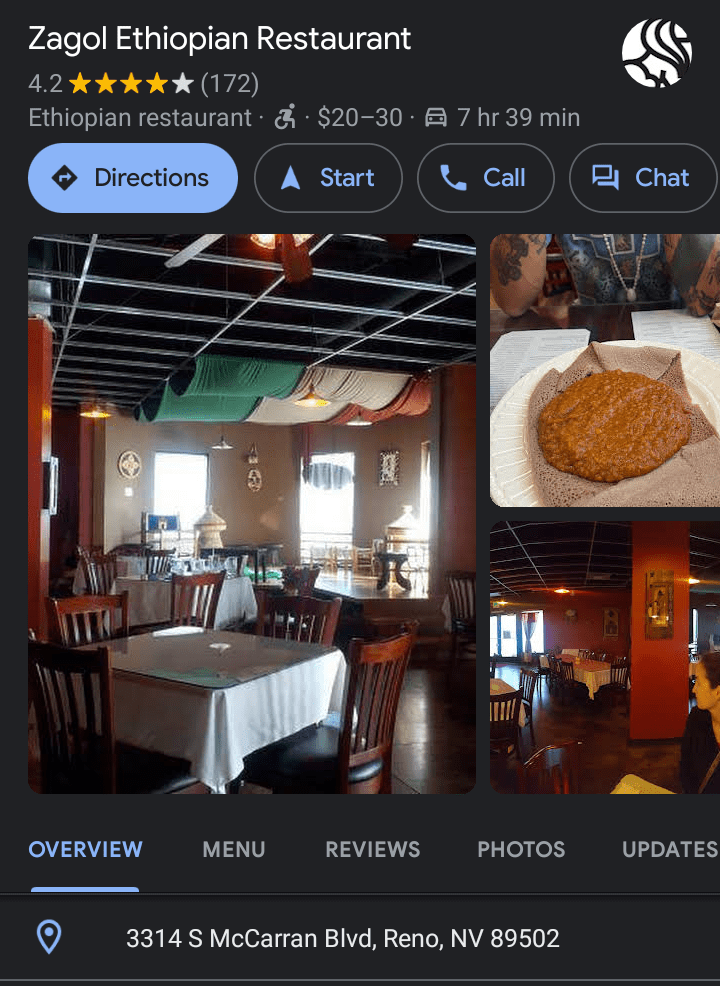Switch to the Menu tab
The width and height of the screenshot is (720, 986).
click(x=234, y=850)
